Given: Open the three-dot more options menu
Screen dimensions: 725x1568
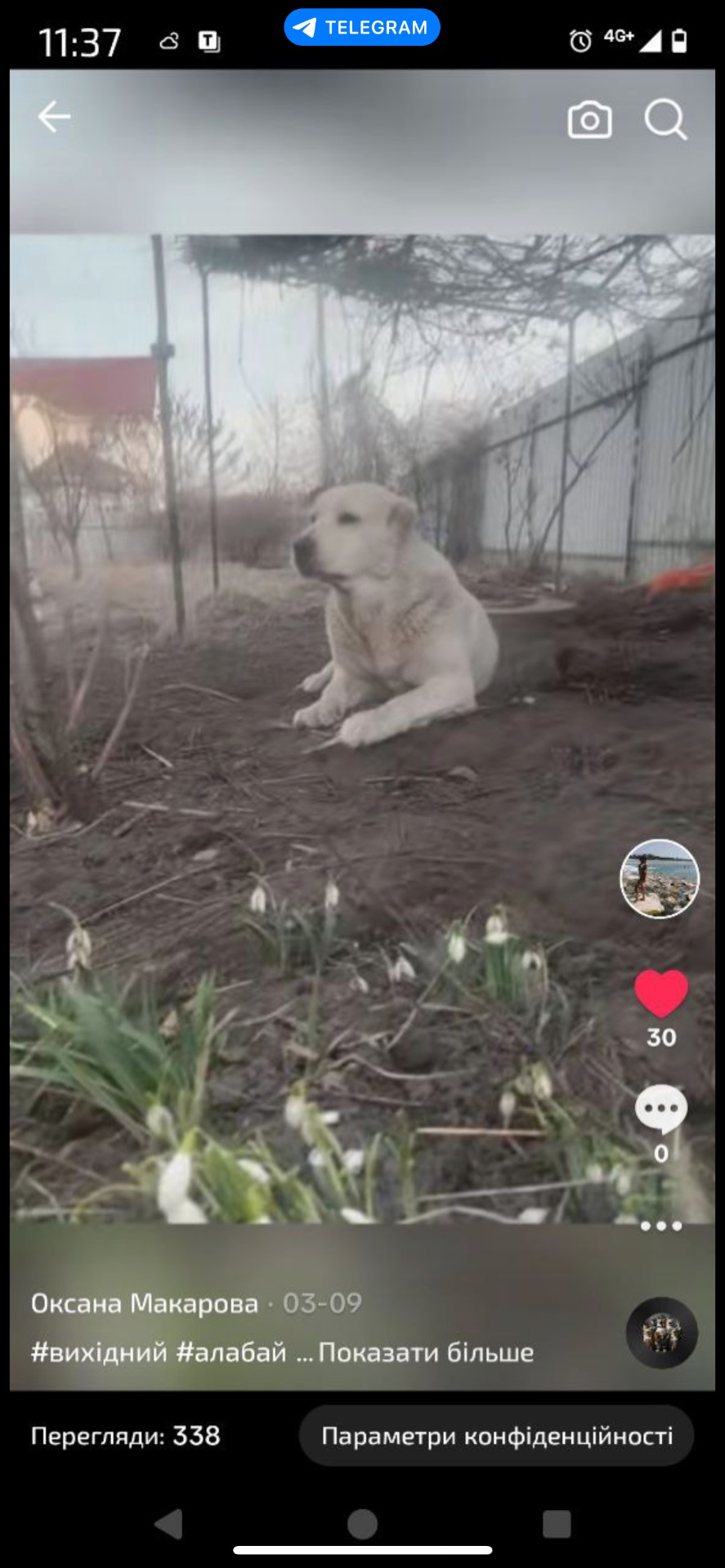Looking at the screenshot, I should pos(660,1226).
